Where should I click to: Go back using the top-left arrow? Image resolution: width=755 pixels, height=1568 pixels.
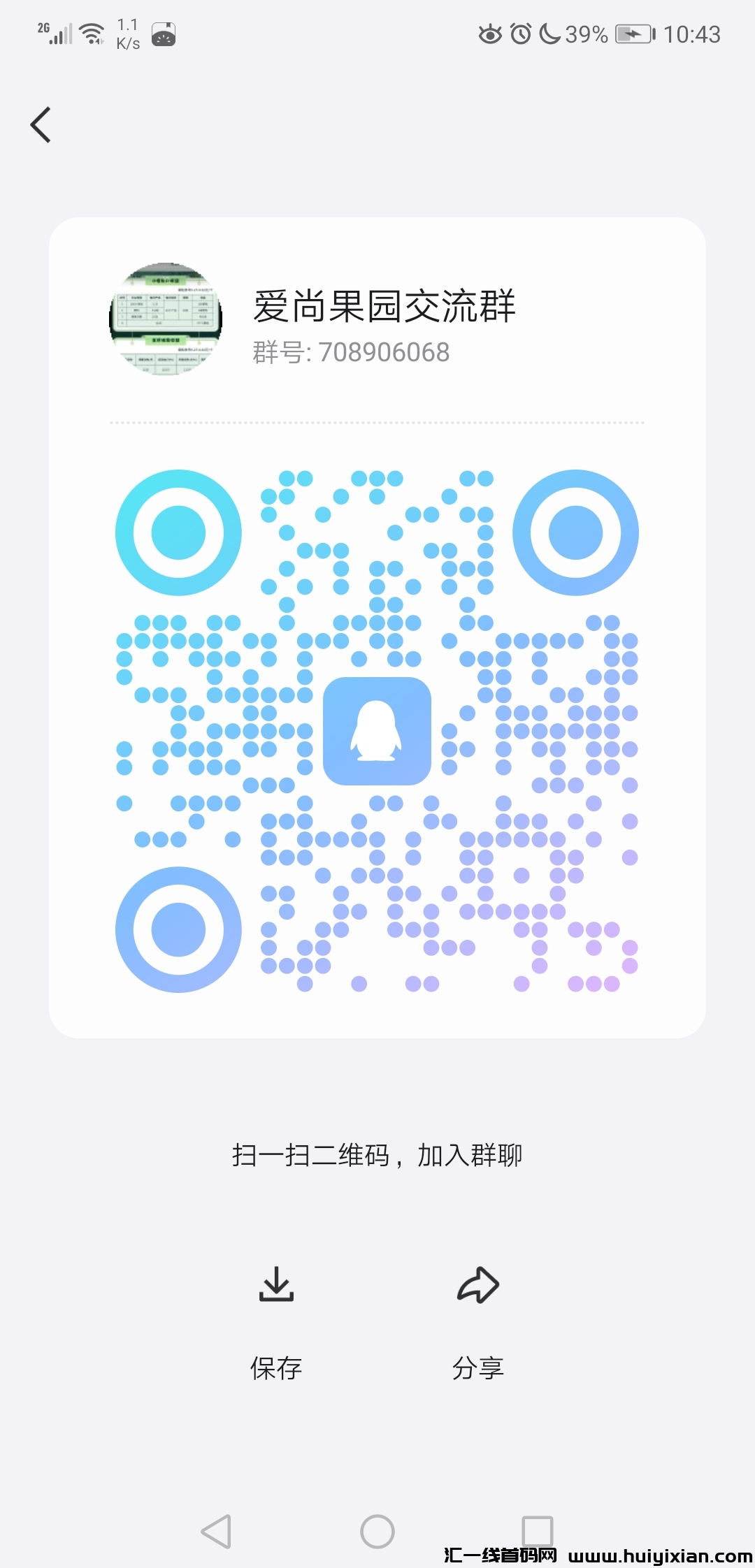(x=41, y=125)
